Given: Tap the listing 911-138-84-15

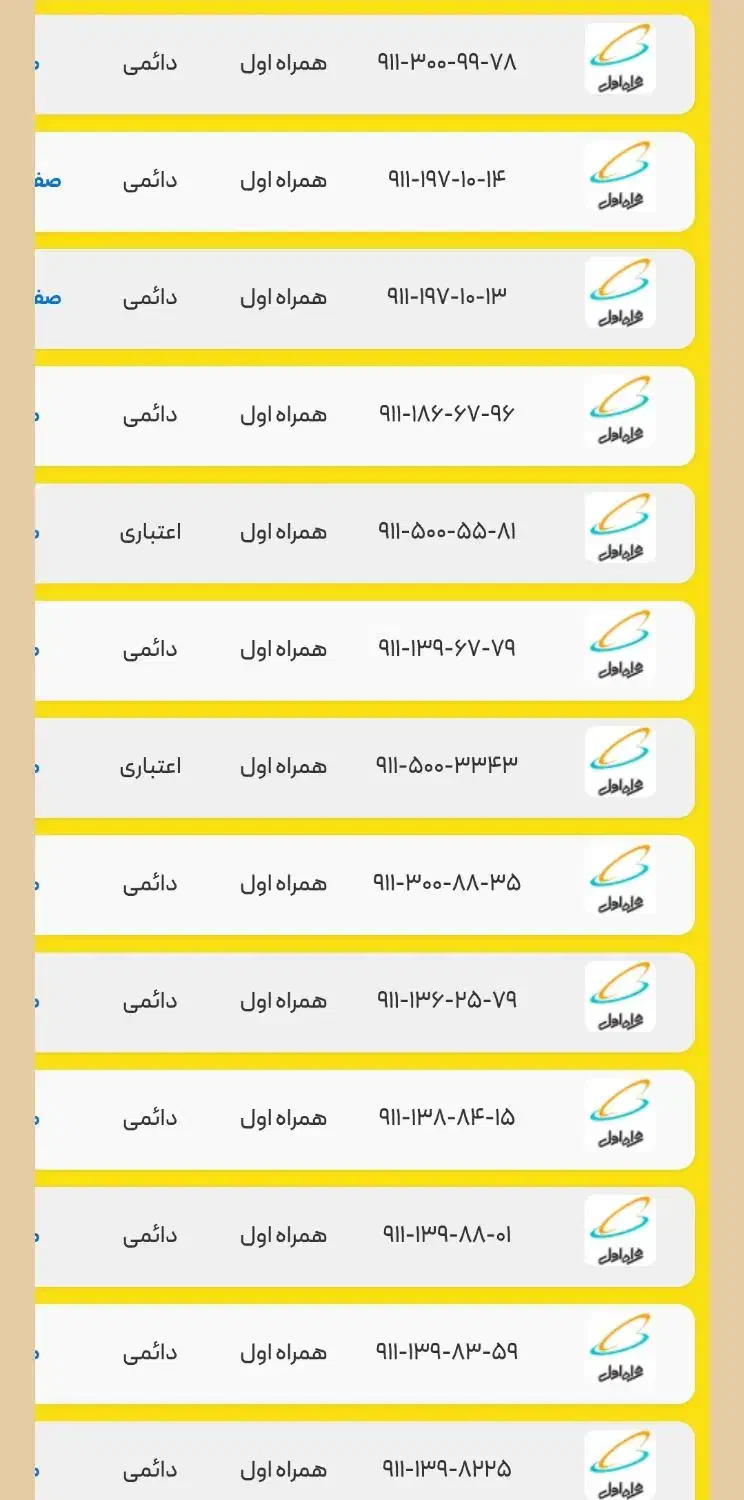Looking at the screenshot, I should click(447, 1117).
